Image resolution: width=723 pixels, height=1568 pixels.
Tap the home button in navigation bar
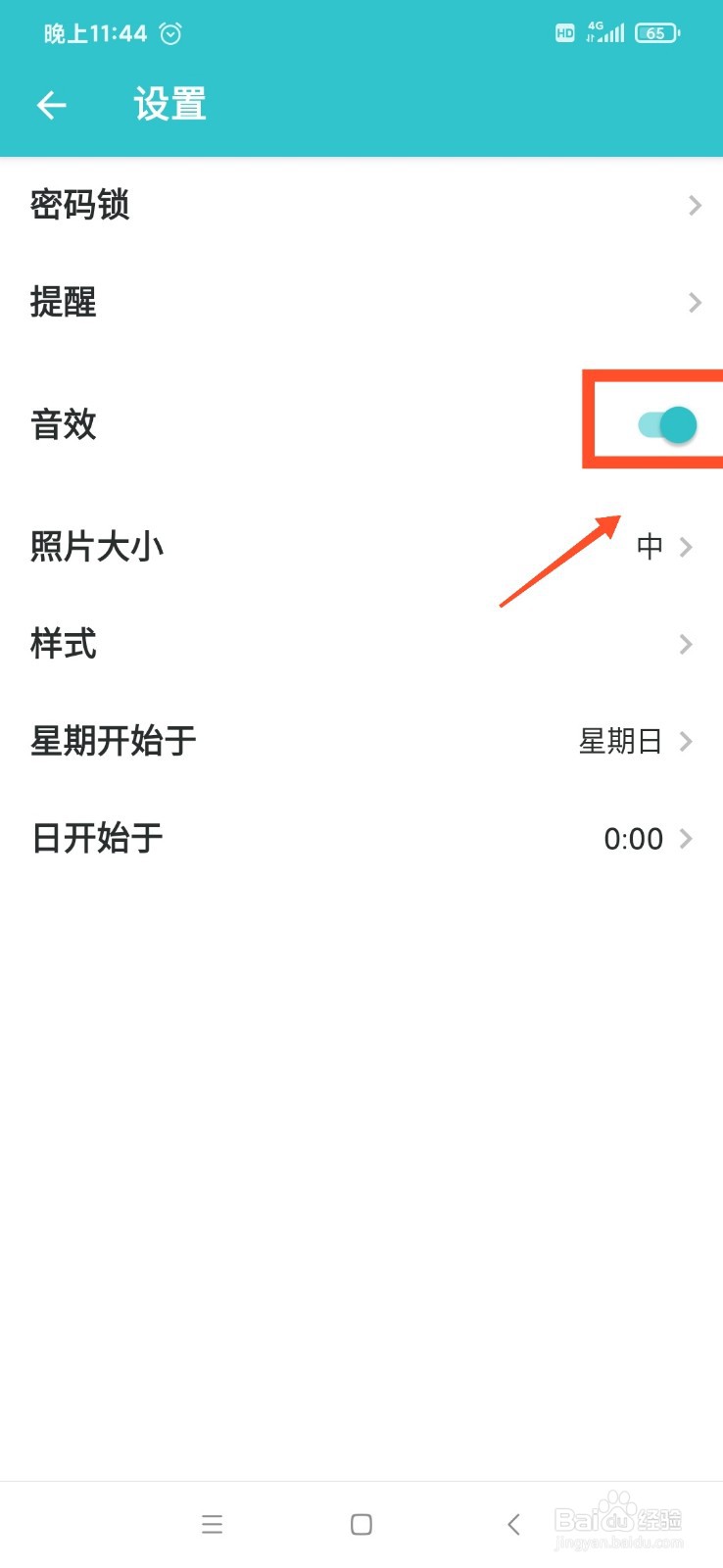361,1524
